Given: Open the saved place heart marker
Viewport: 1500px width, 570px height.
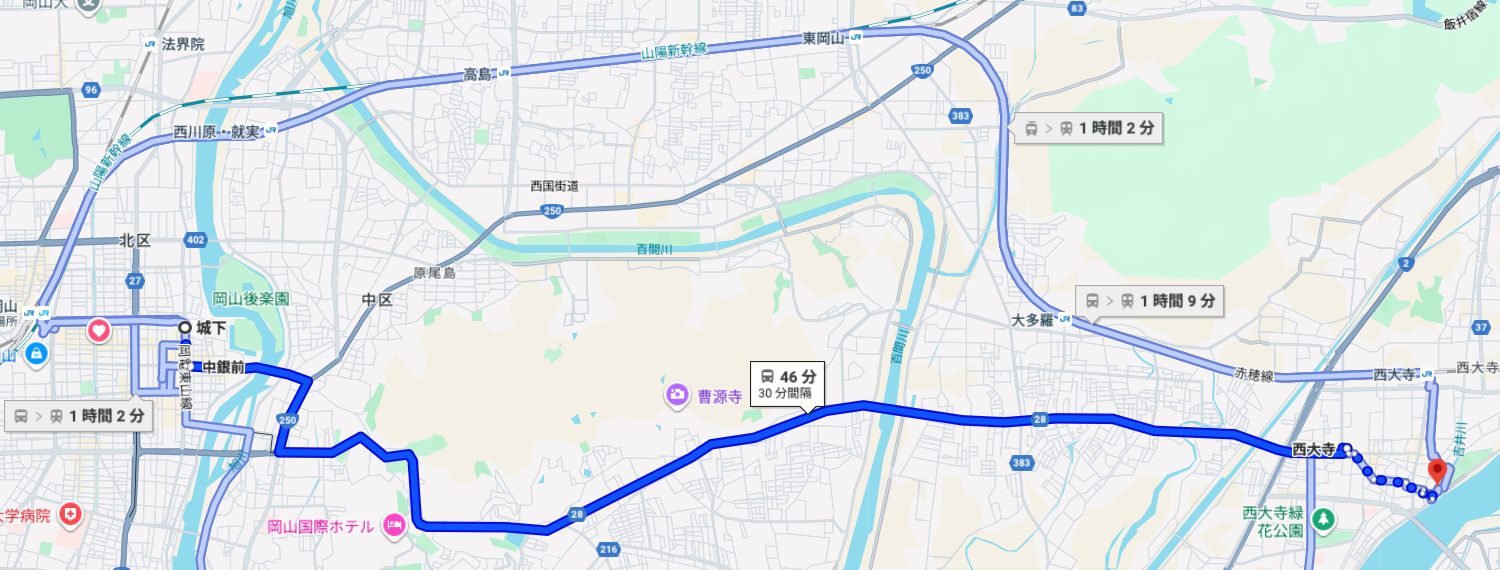Looking at the screenshot, I should point(99,330).
